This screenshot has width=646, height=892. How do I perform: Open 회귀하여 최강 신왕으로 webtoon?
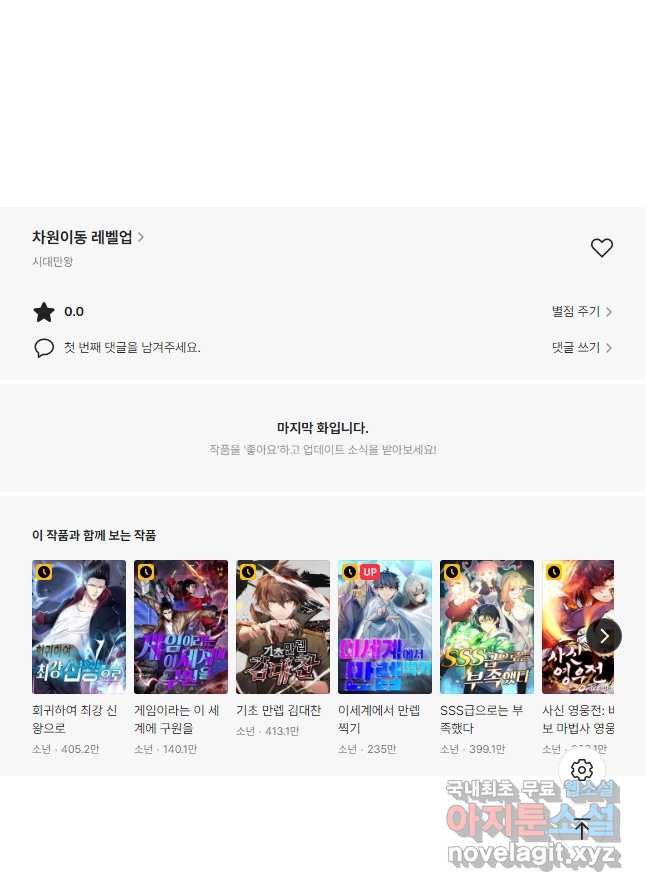click(x=79, y=627)
